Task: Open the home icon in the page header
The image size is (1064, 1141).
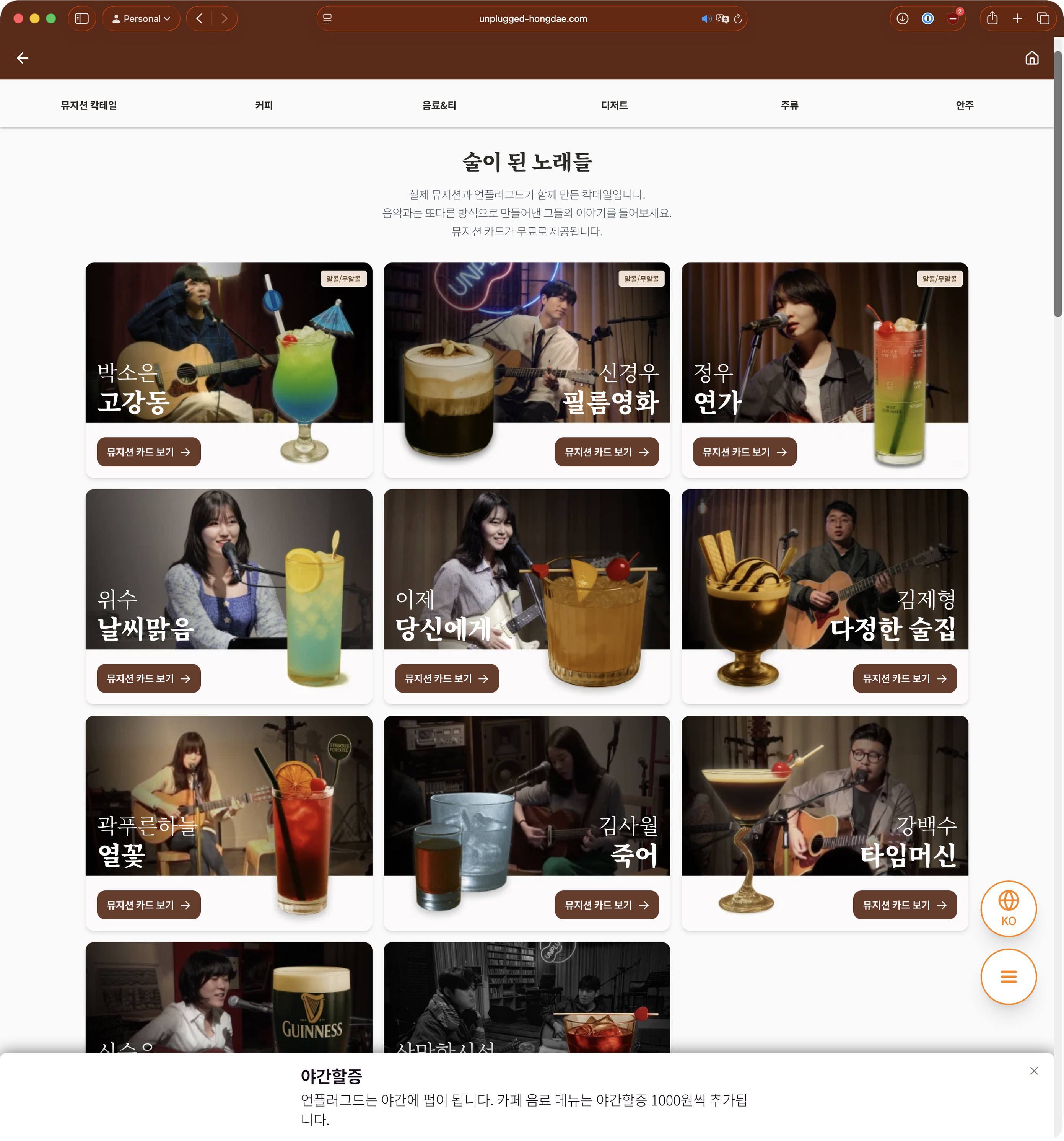Action: [x=1031, y=58]
